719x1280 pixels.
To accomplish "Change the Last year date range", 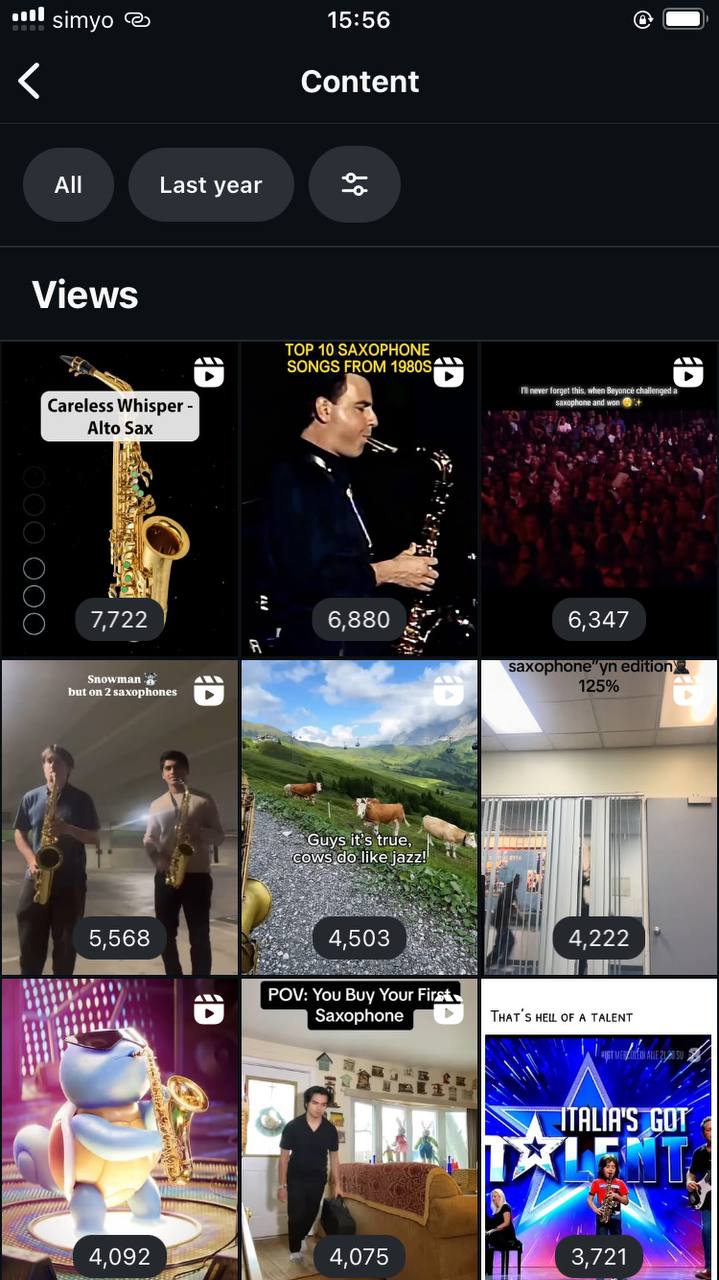I will pyautogui.click(x=211, y=185).
